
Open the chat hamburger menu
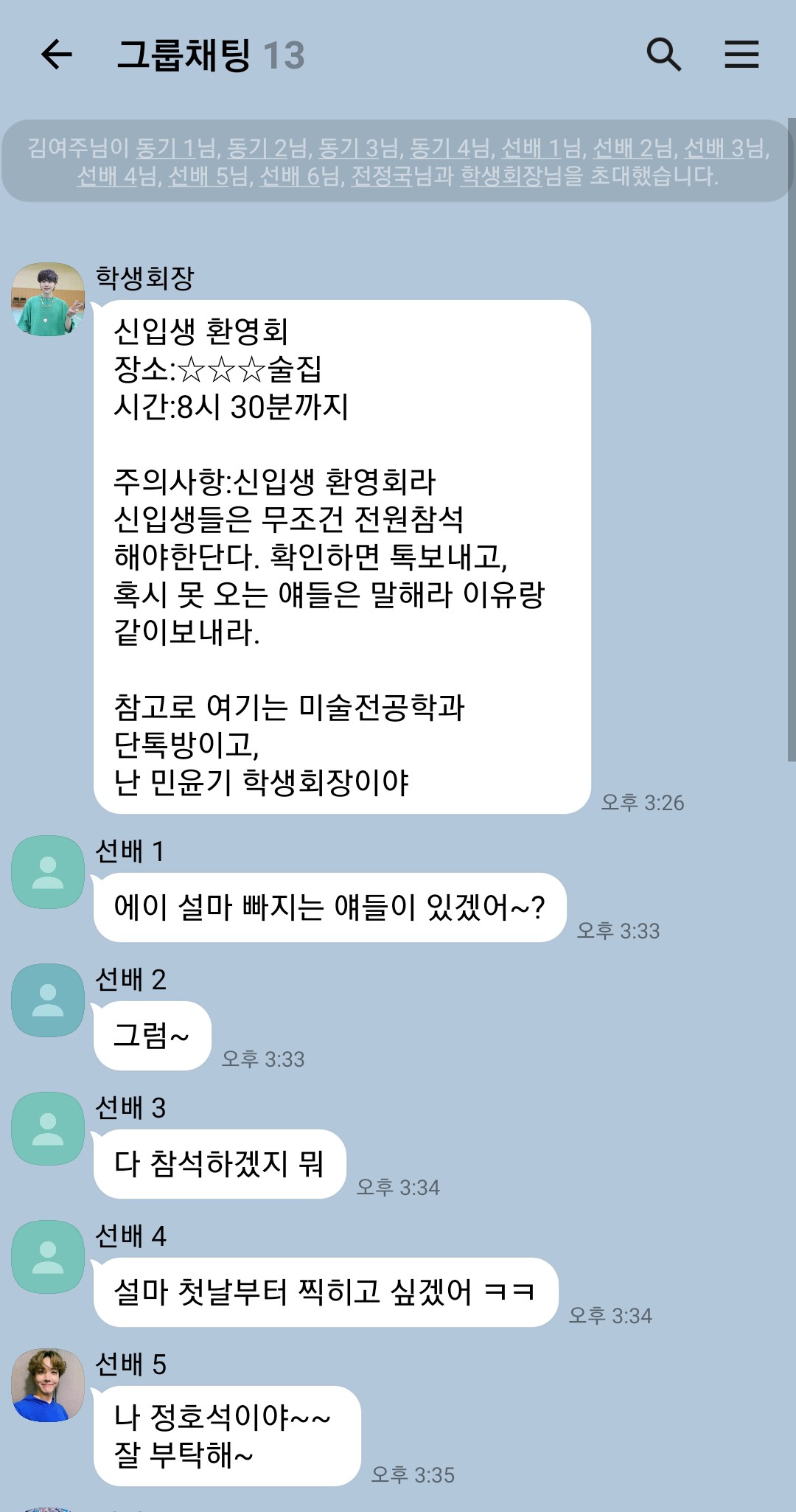point(741,55)
